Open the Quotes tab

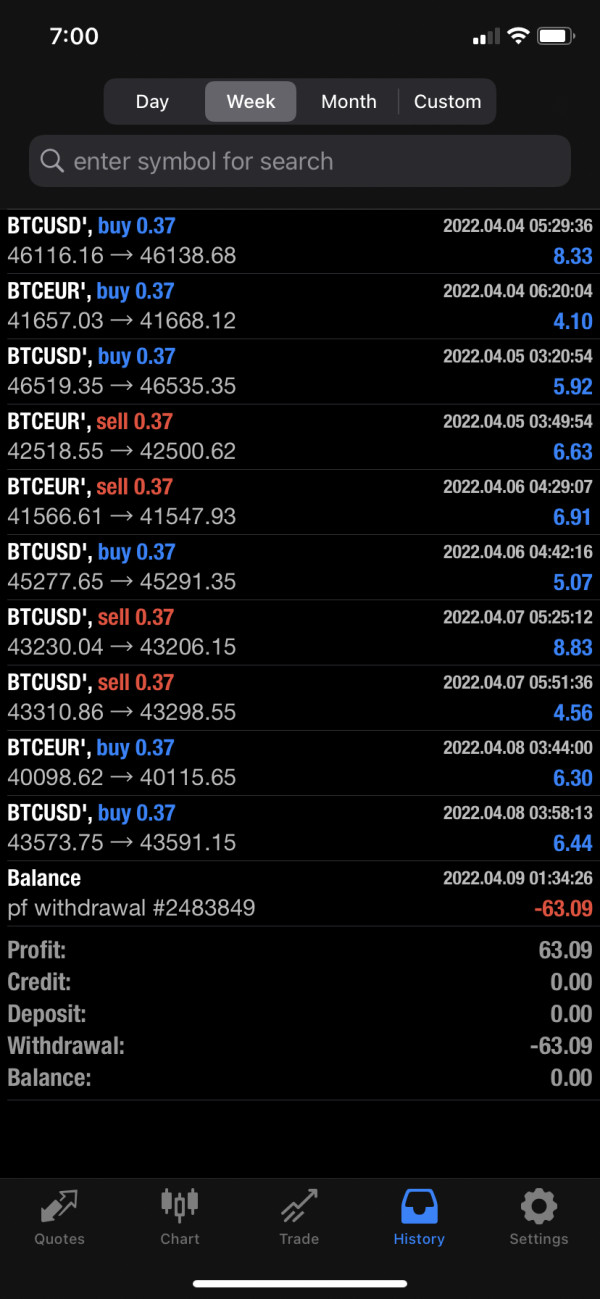point(60,1218)
